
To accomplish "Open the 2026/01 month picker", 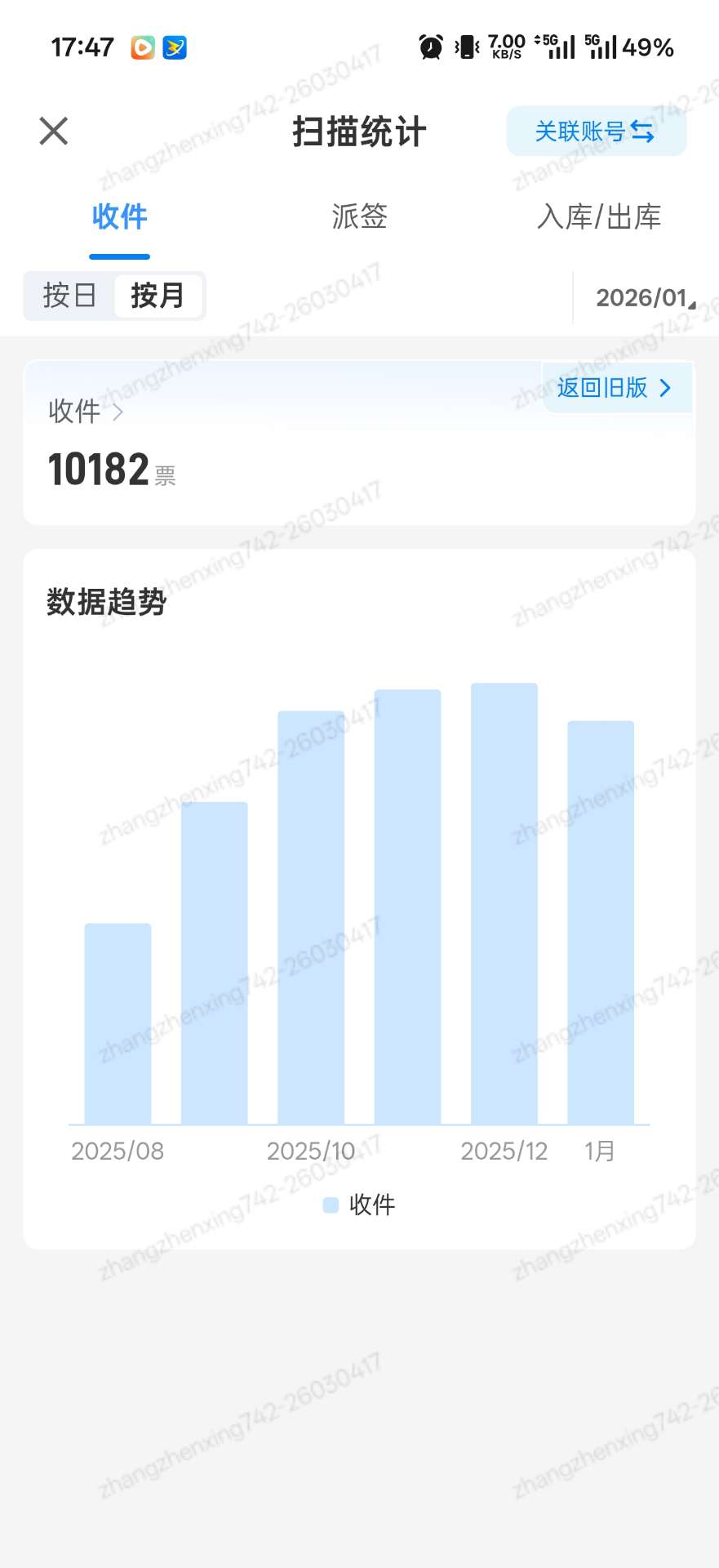I will coord(645,298).
